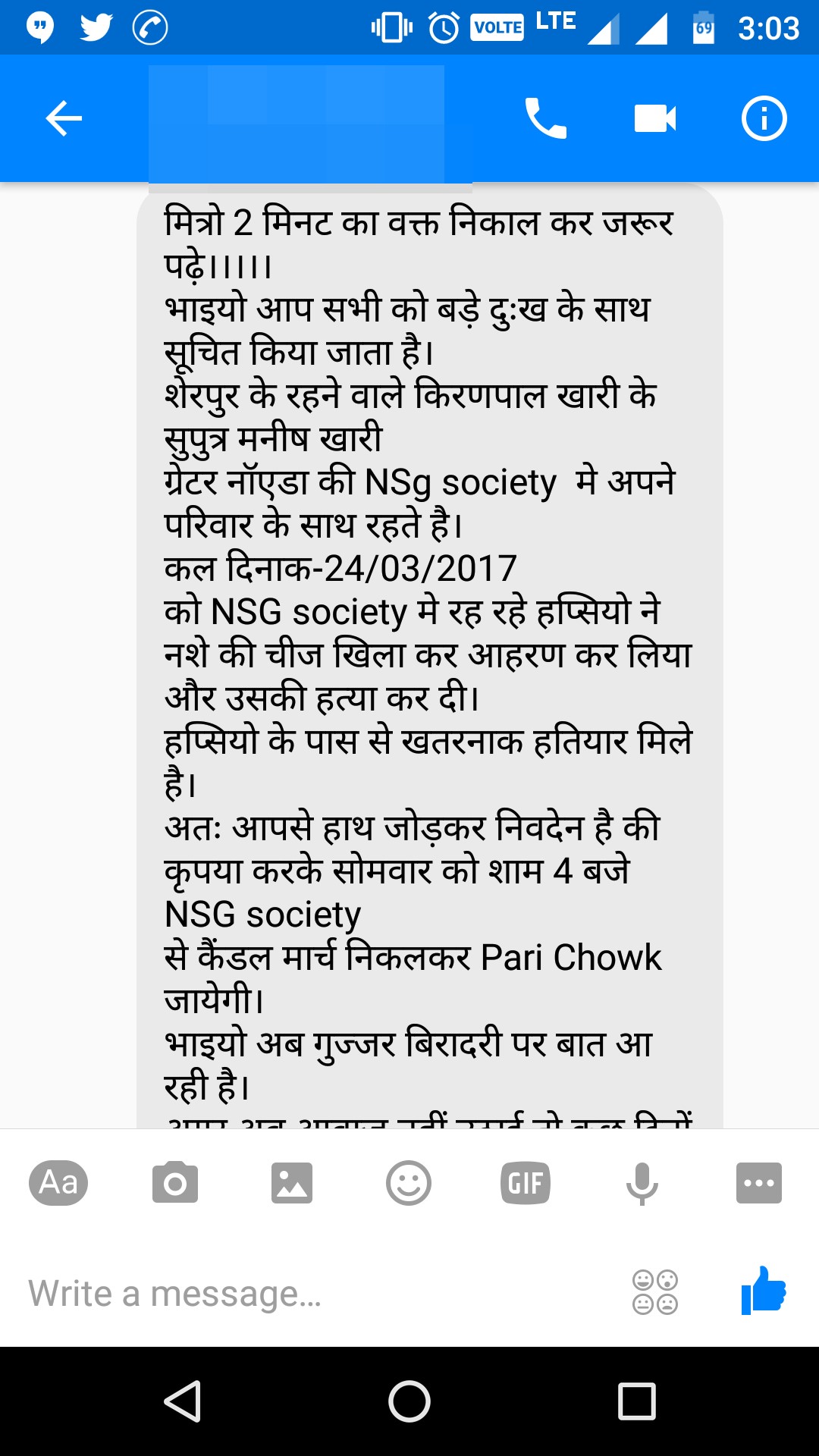Open conversation info details
Screen dimensions: 819x1456
tap(764, 119)
